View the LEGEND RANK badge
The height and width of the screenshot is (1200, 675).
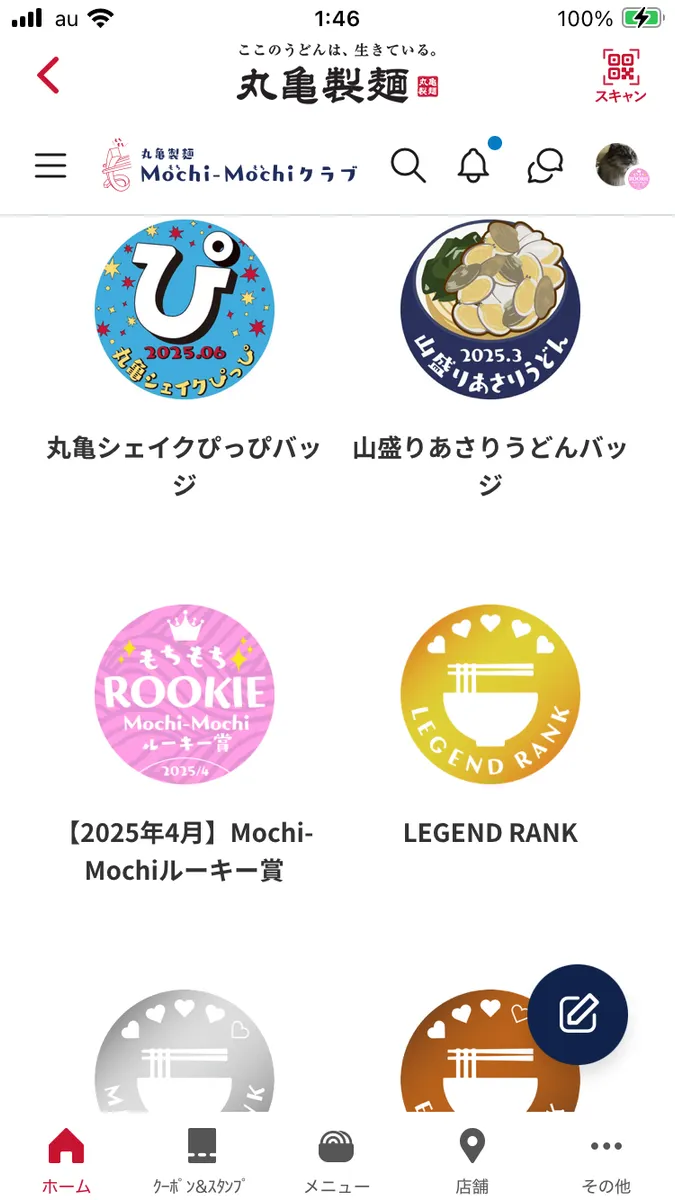click(x=490, y=693)
